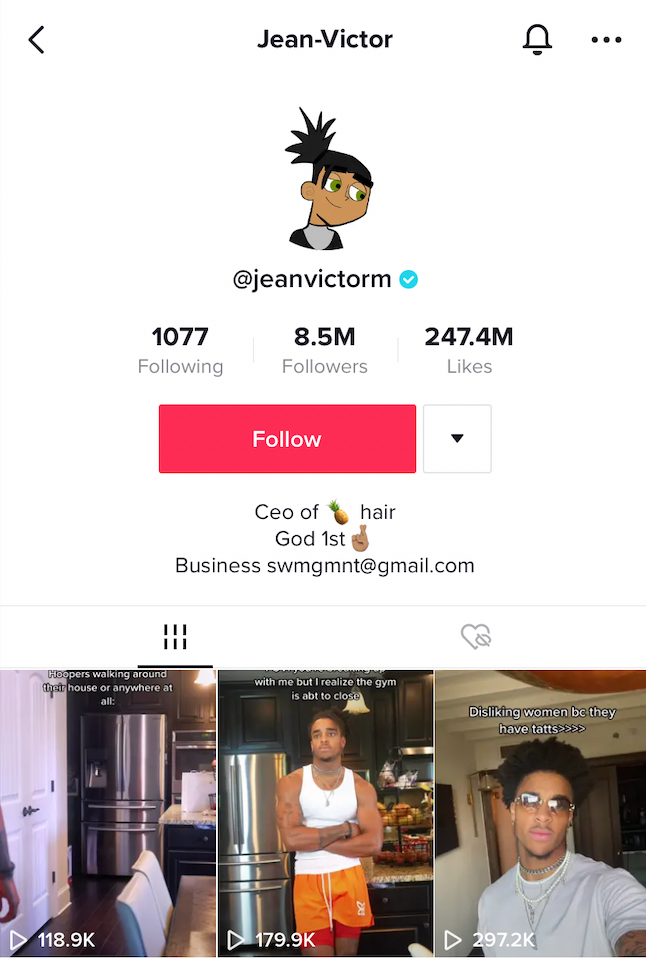646x958 pixels.
Task: Open the Disliking women bc tatts video
Action: pos(541,812)
